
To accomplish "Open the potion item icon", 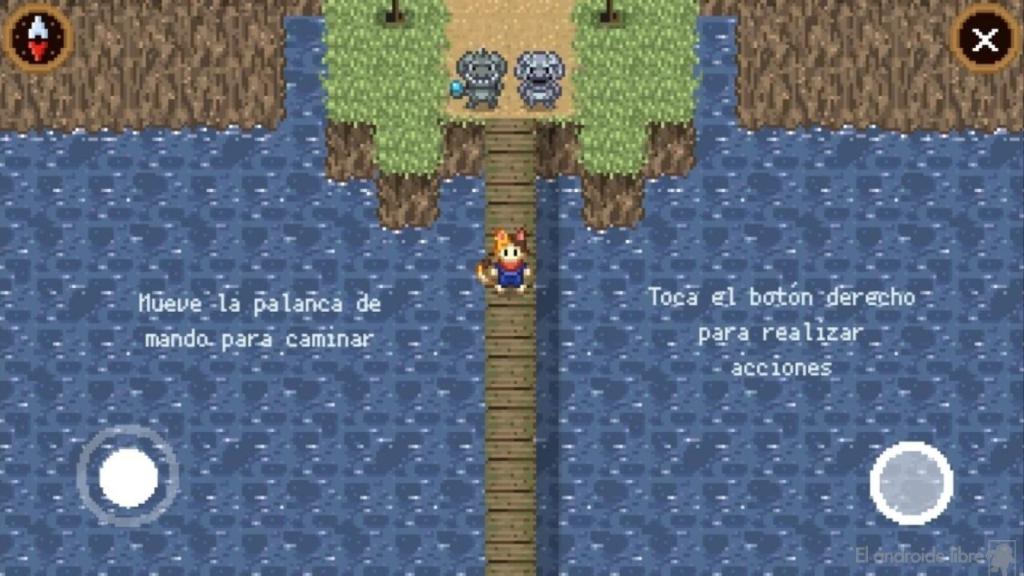I will tap(38, 38).
